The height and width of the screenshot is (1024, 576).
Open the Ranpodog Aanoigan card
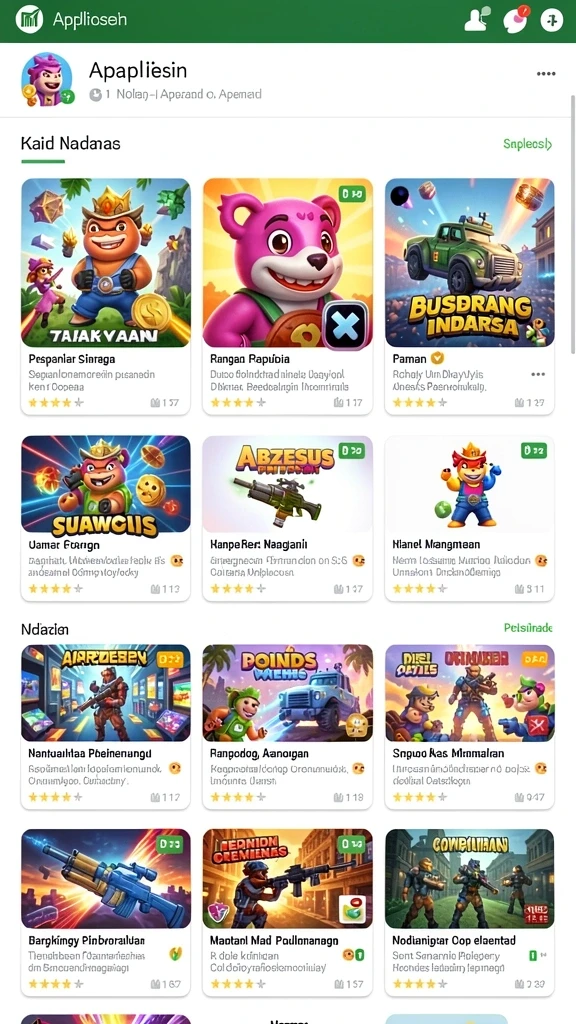pos(287,727)
